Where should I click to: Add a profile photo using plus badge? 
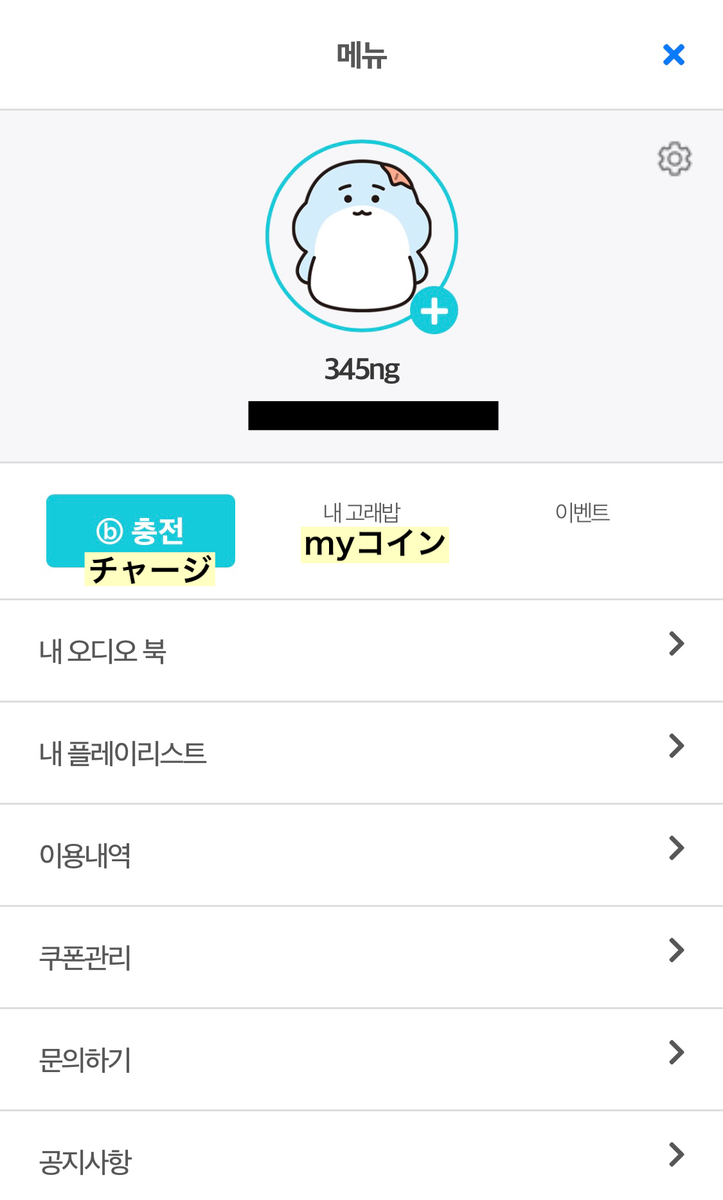coord(434,311)
